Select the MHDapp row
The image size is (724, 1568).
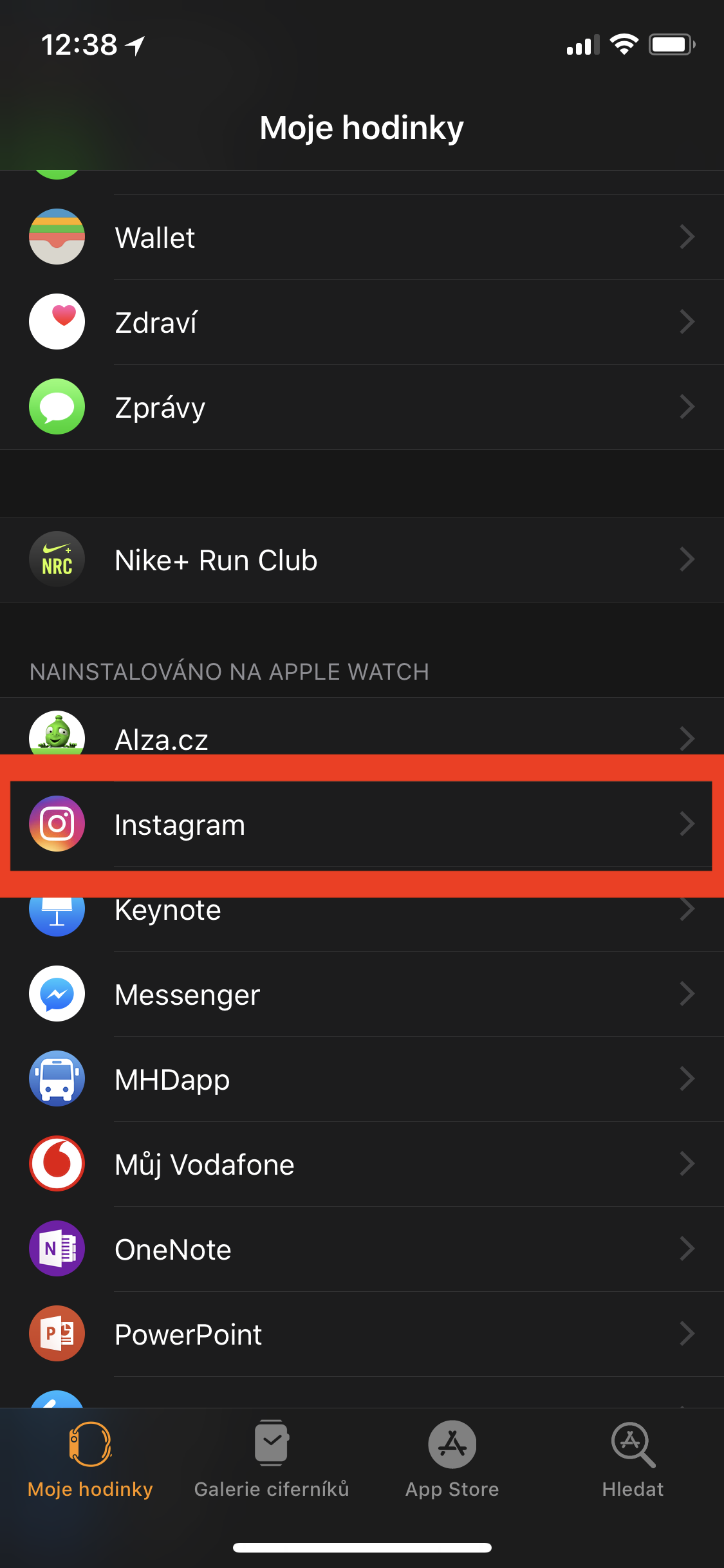pos(362,1079)
